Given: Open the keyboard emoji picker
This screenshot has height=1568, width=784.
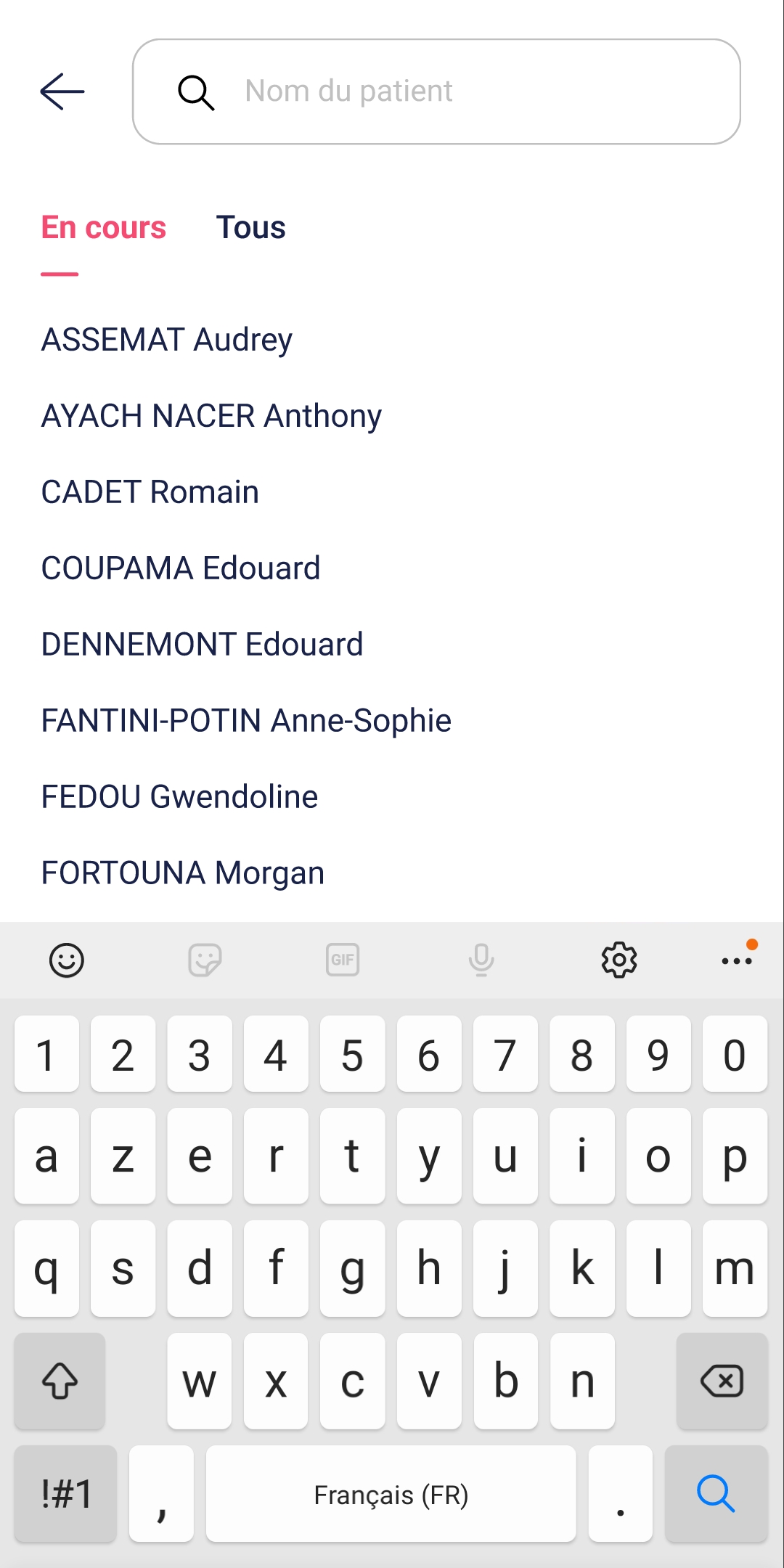Looking at the screenshot, I should pyautogui.click(x=67, y=960).
